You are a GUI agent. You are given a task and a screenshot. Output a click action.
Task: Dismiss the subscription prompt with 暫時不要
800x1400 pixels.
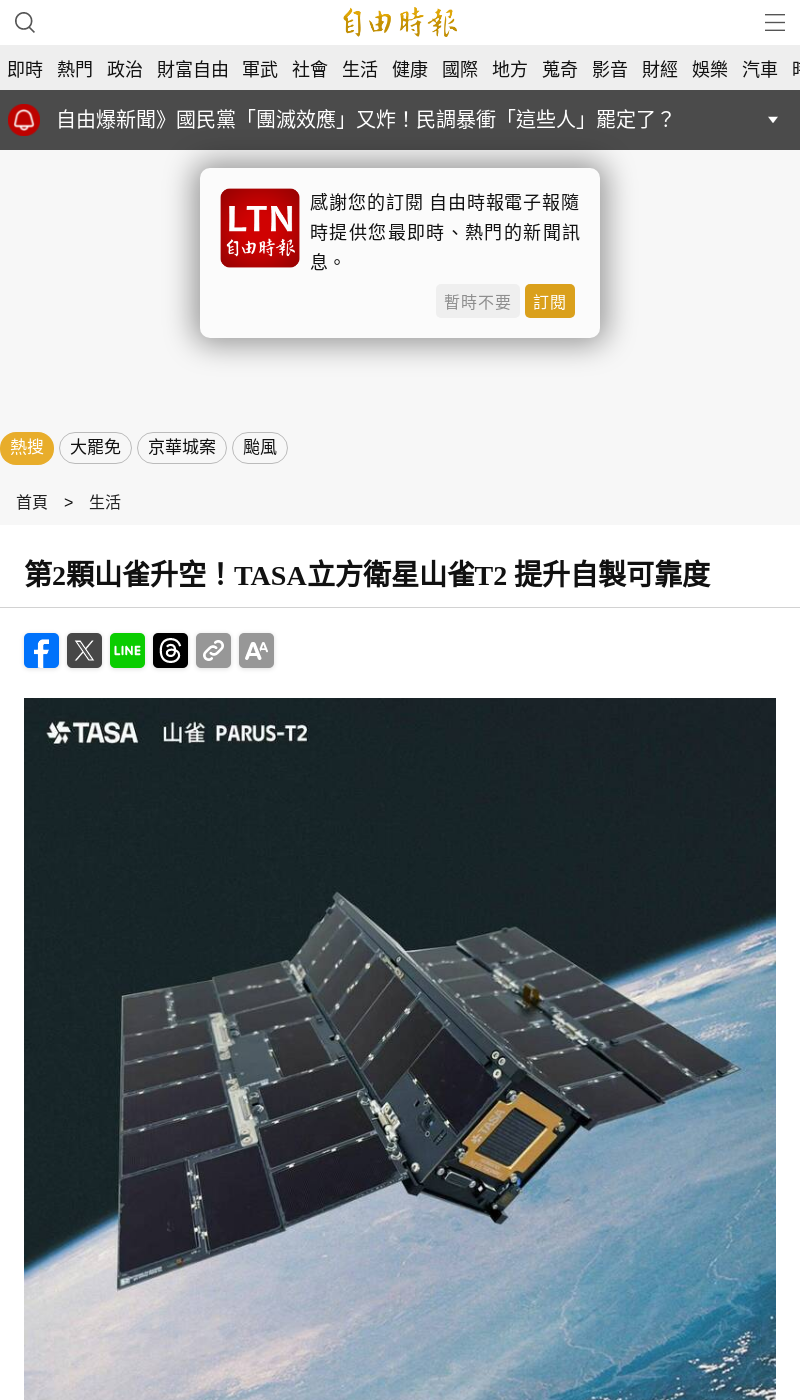(477, 301)
